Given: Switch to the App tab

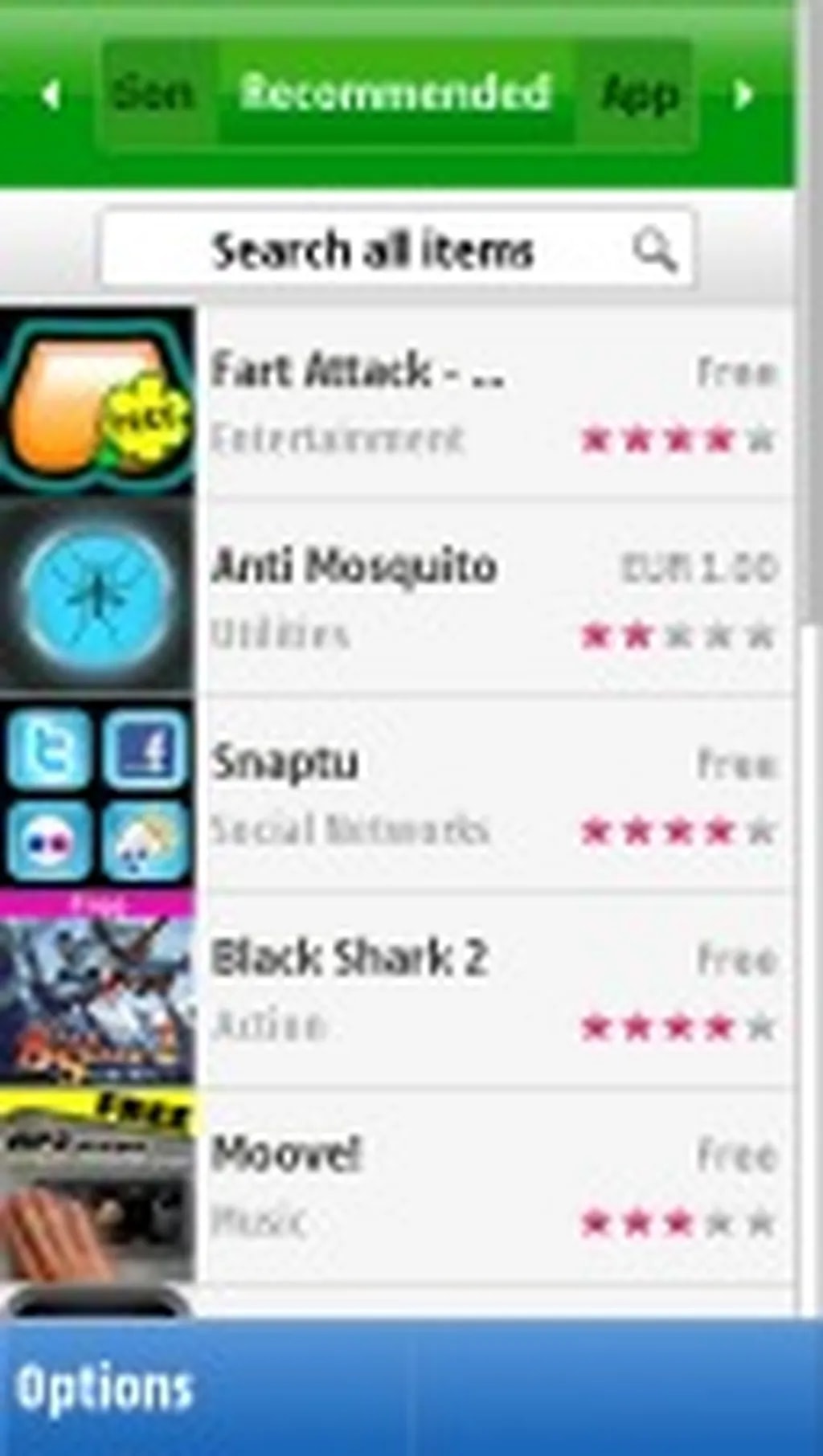Looking at the screenshot, I should [639, 95].
